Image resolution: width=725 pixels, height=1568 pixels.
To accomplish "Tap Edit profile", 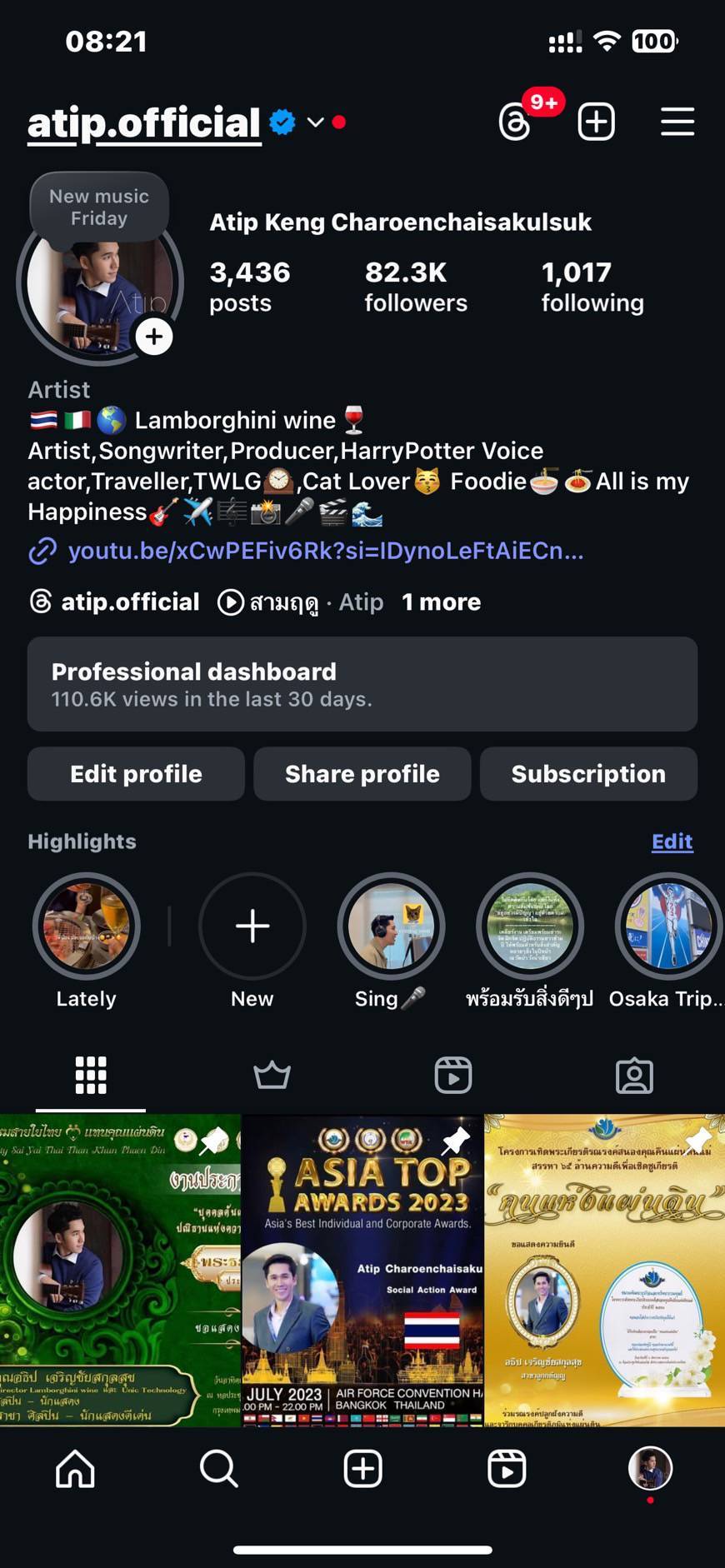I will pyautogui.click(x=136, y=774).
